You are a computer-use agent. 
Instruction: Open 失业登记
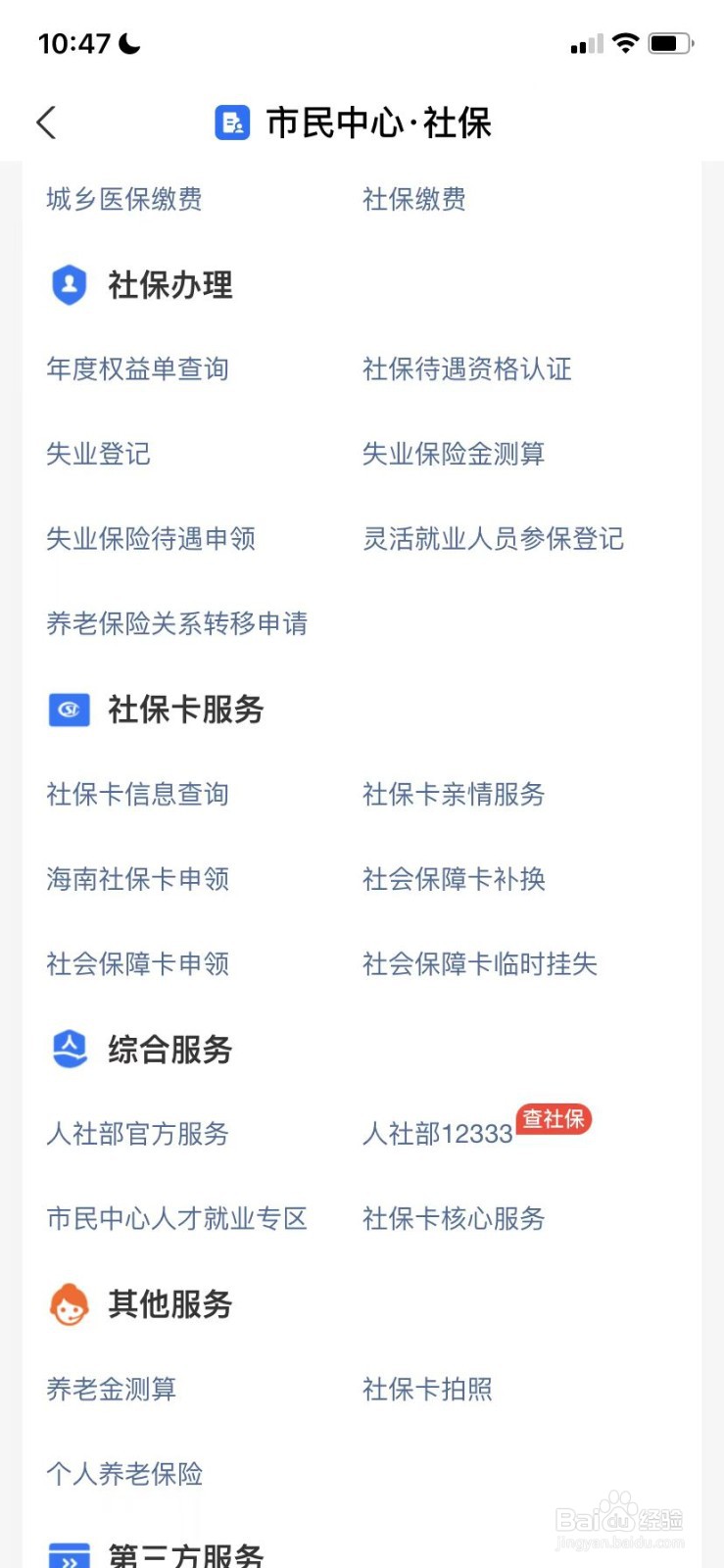pos(98,454)
